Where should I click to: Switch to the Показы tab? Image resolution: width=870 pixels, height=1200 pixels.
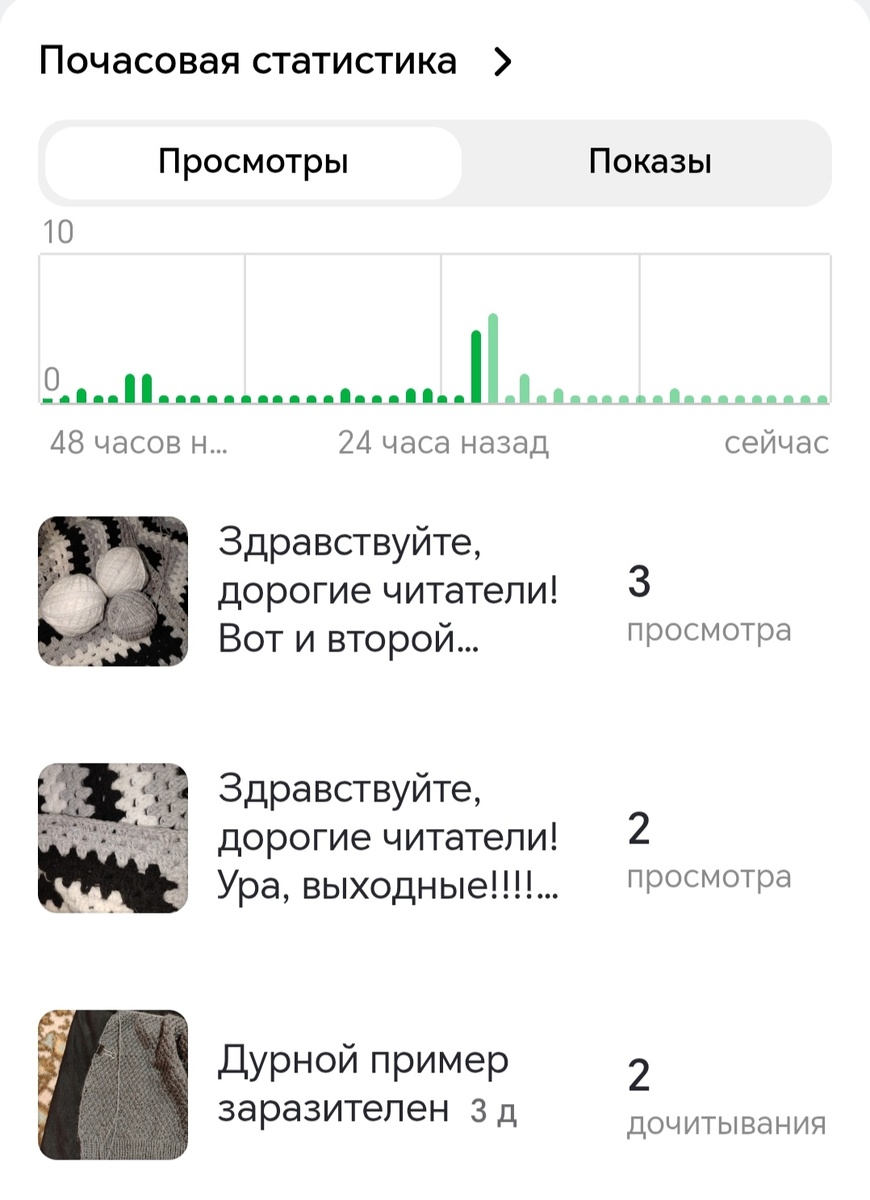click(650, 162)
